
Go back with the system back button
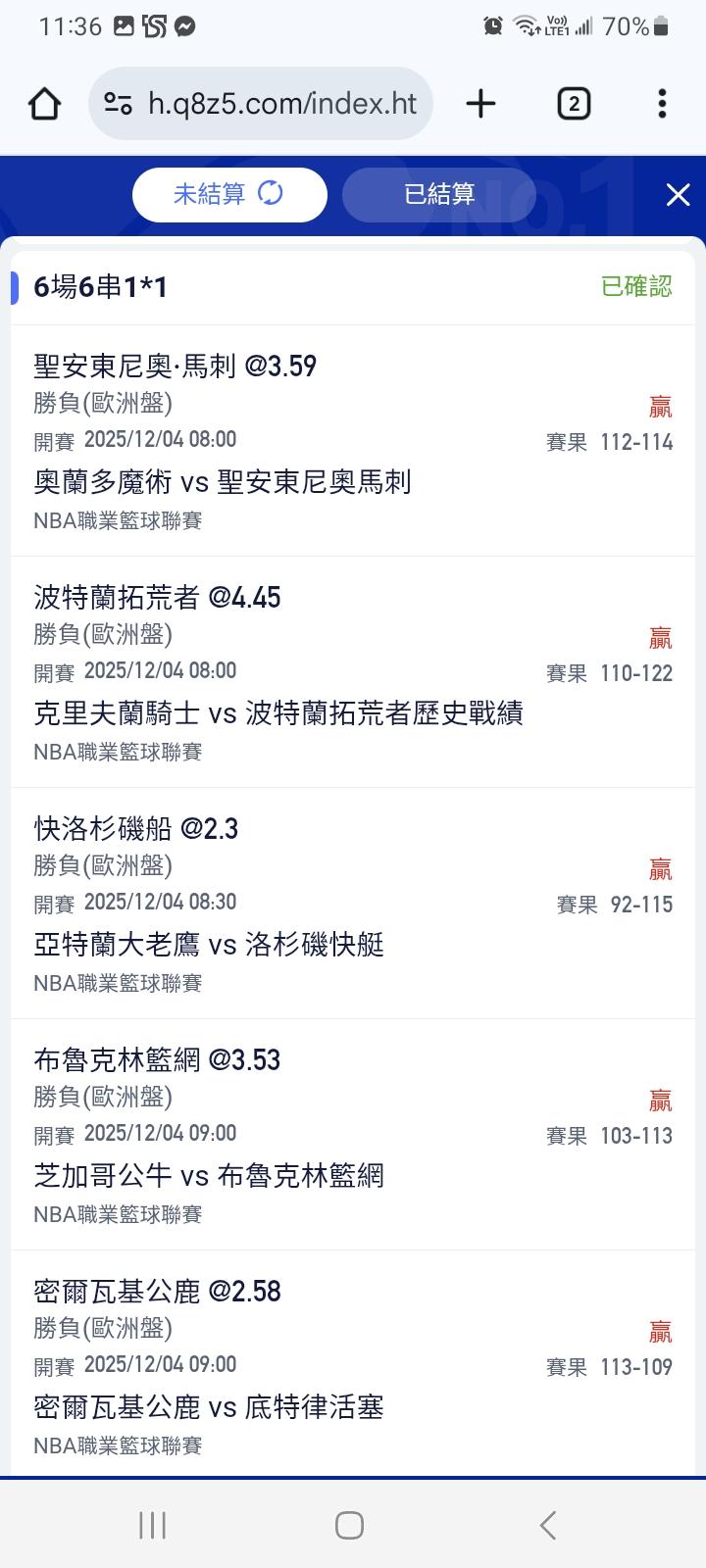(548, 1525)
